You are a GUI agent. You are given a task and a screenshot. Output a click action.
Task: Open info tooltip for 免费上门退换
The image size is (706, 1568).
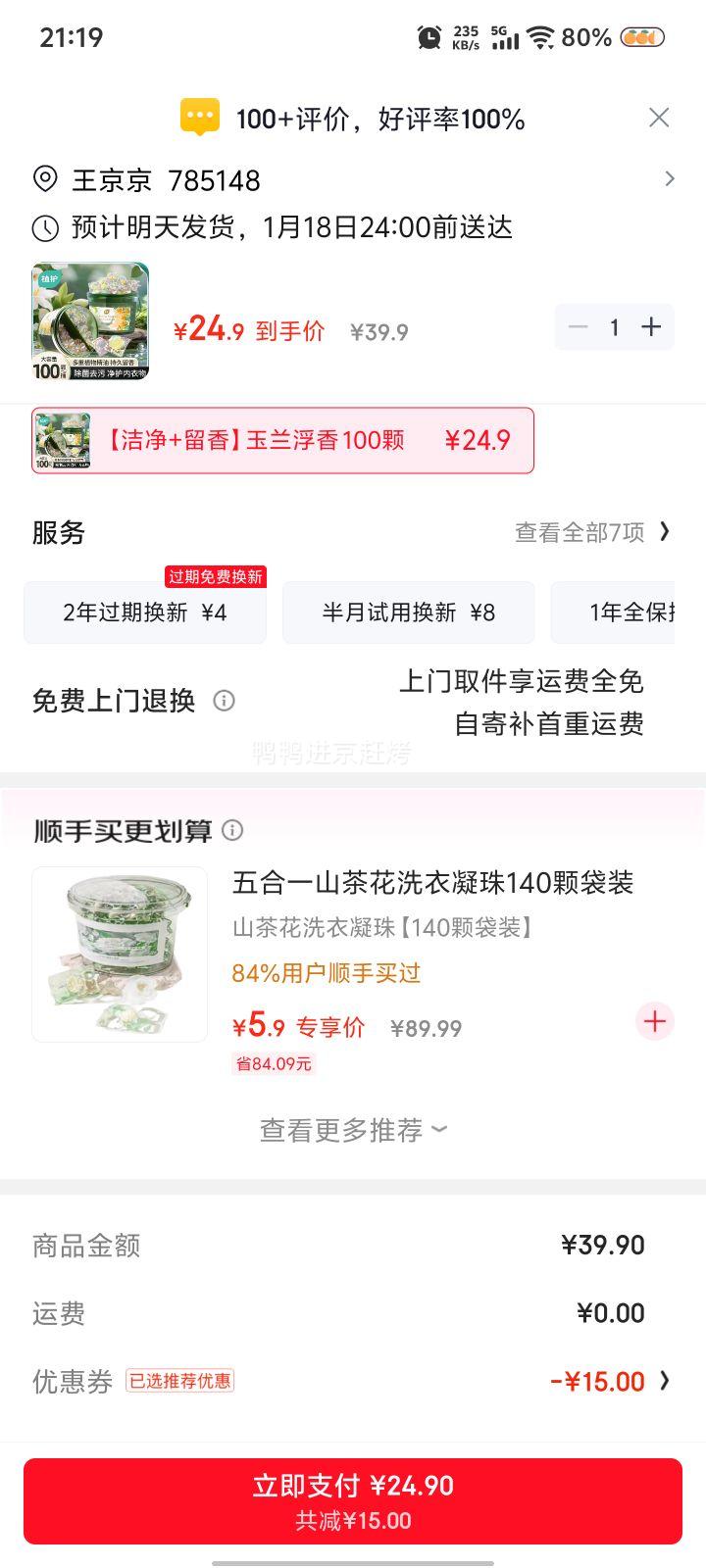click(x=223, y=702)
